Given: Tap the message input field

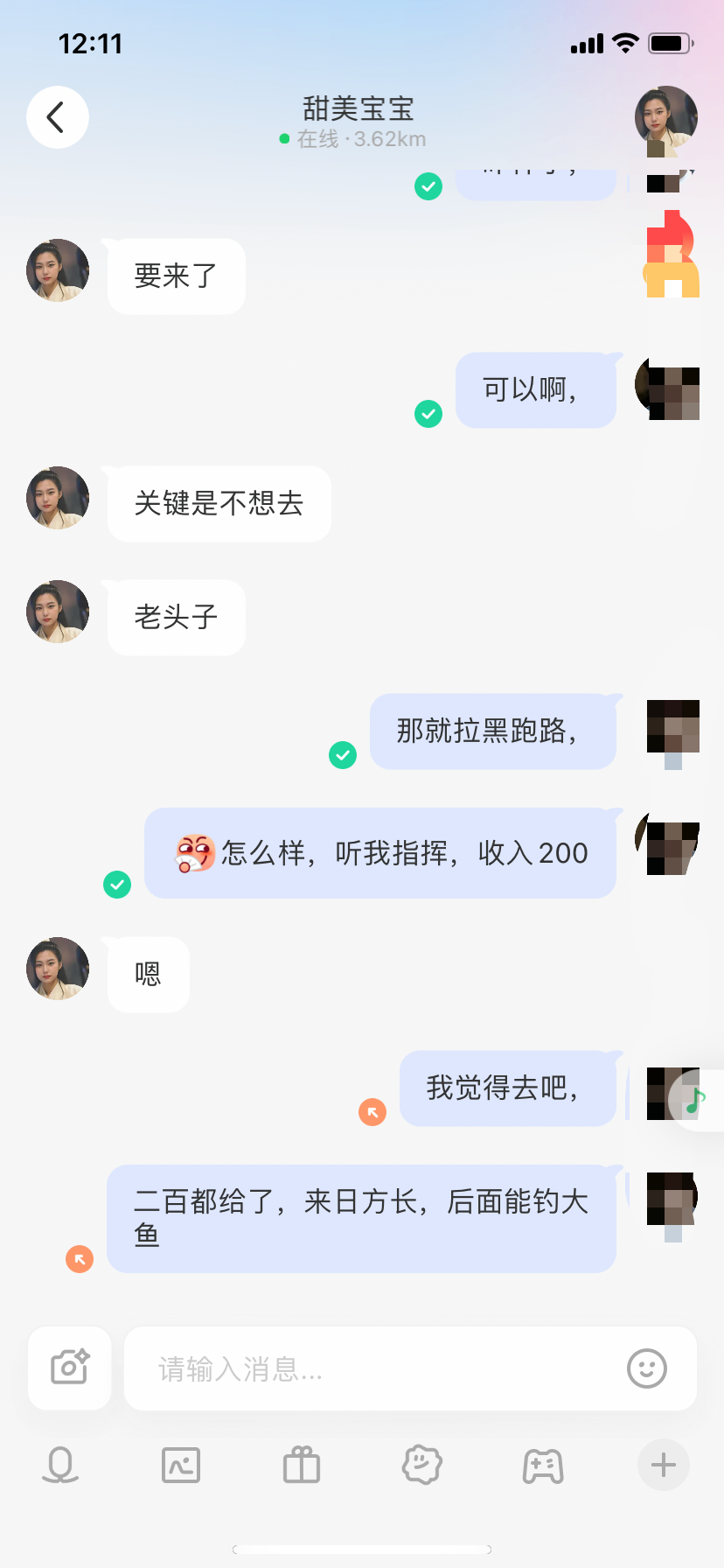Looking at the screenshot, I should (376, 1368).
